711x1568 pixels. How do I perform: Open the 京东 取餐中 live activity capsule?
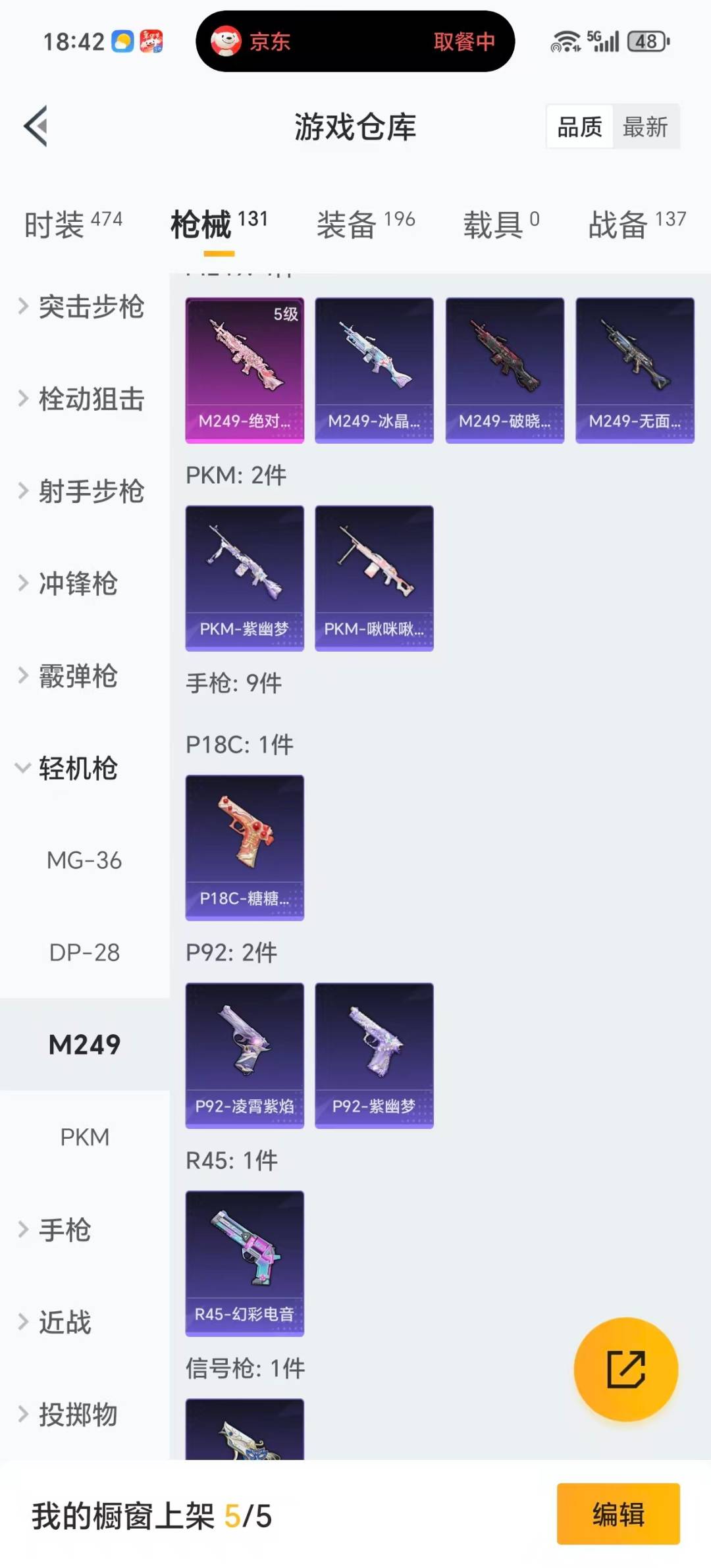(x=355, y=41)
